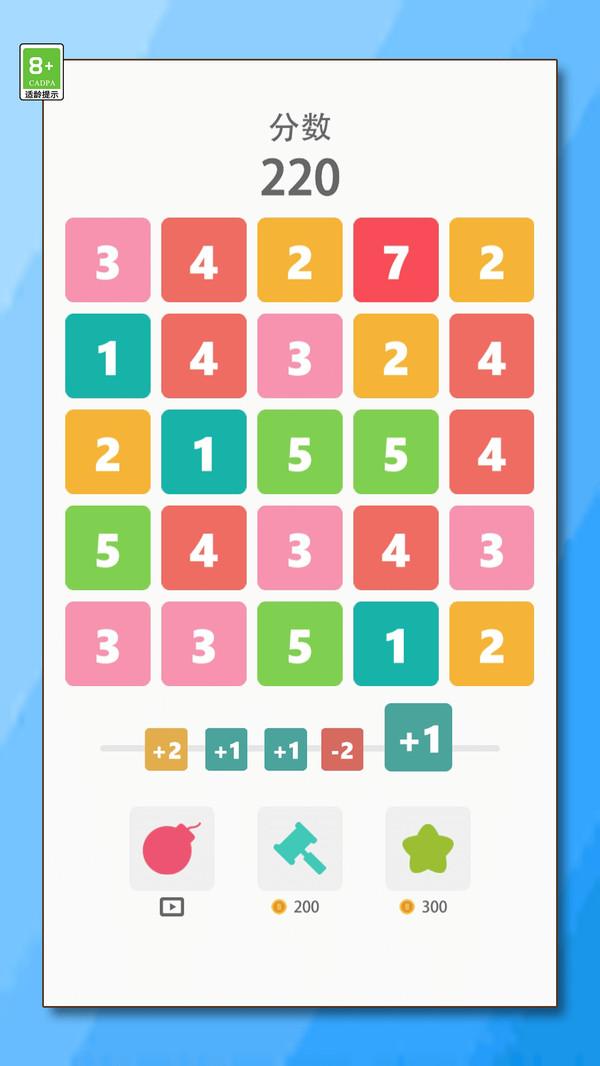Image resolution: width=600 pixels, height=1066 pixels.
Task: Tap the red number 7 tile
Action: [x=395, y=260]
